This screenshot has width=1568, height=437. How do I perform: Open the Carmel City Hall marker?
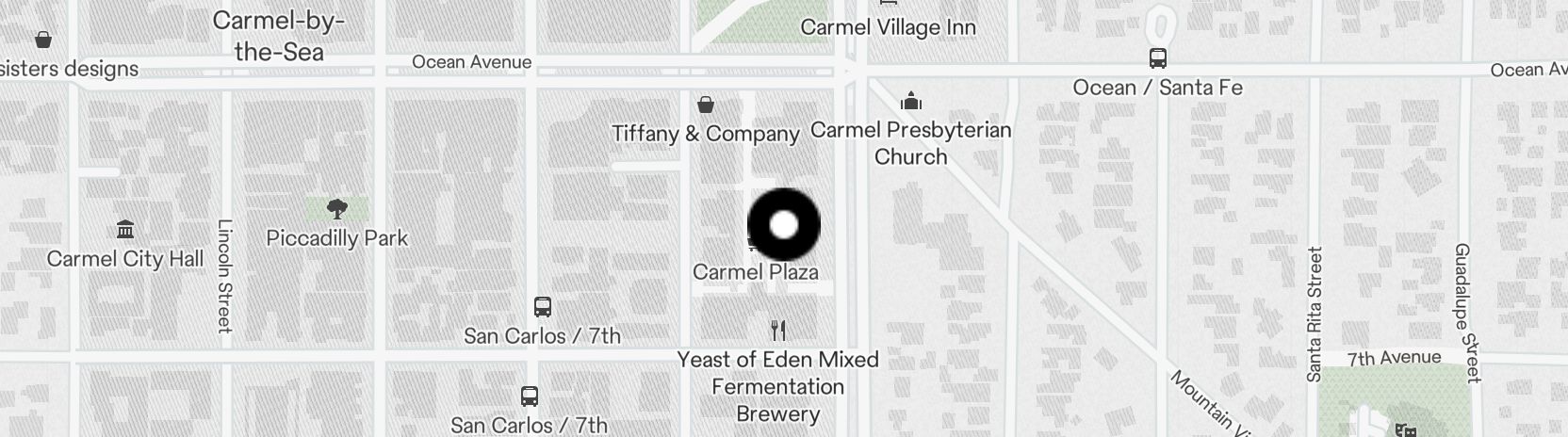pyautogui.click(x=124, y=230)
